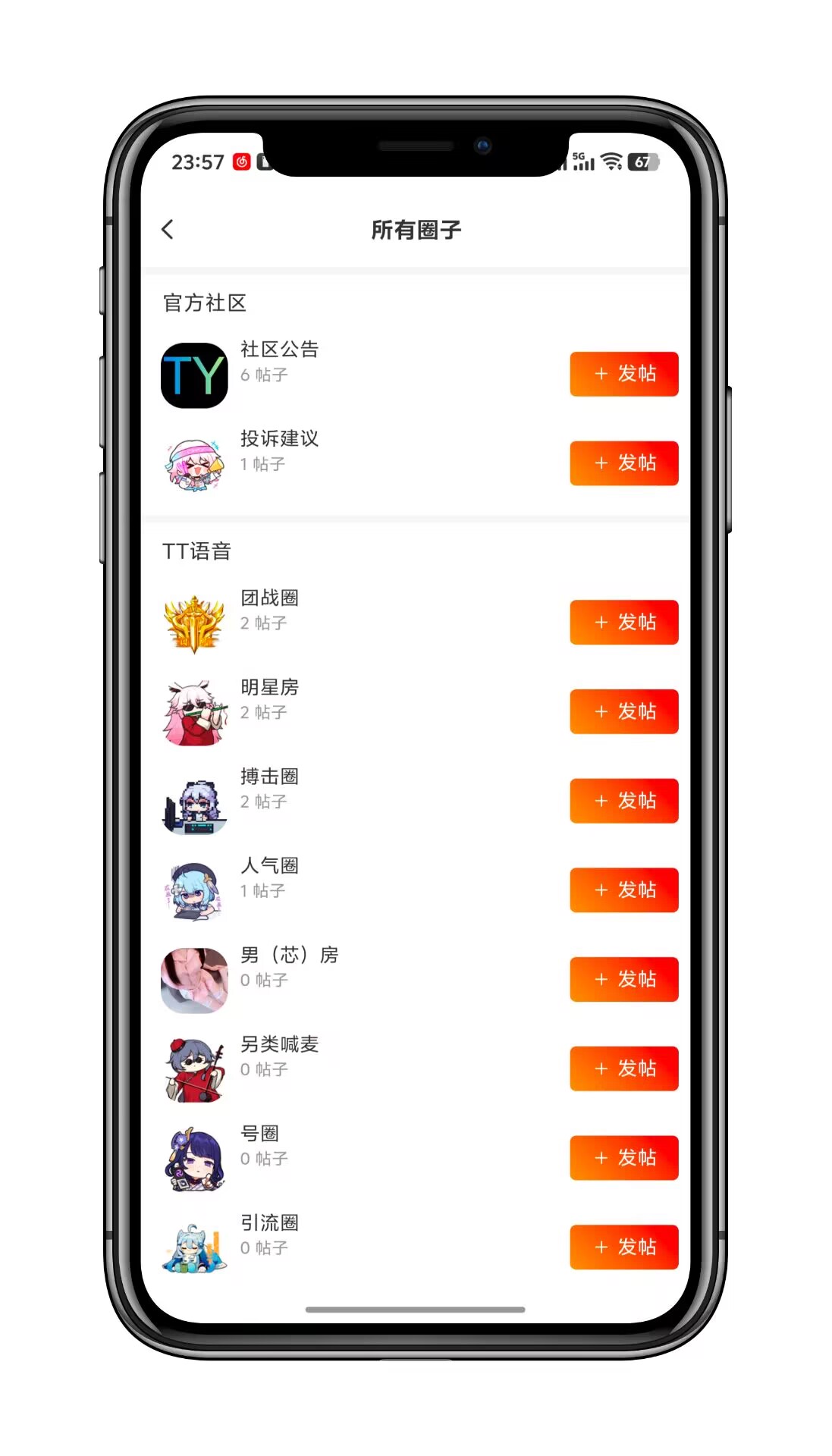Tap 发帖 for 社区公告
The height and width of the screenshot is (1456, 832).
tap(623, 374)
